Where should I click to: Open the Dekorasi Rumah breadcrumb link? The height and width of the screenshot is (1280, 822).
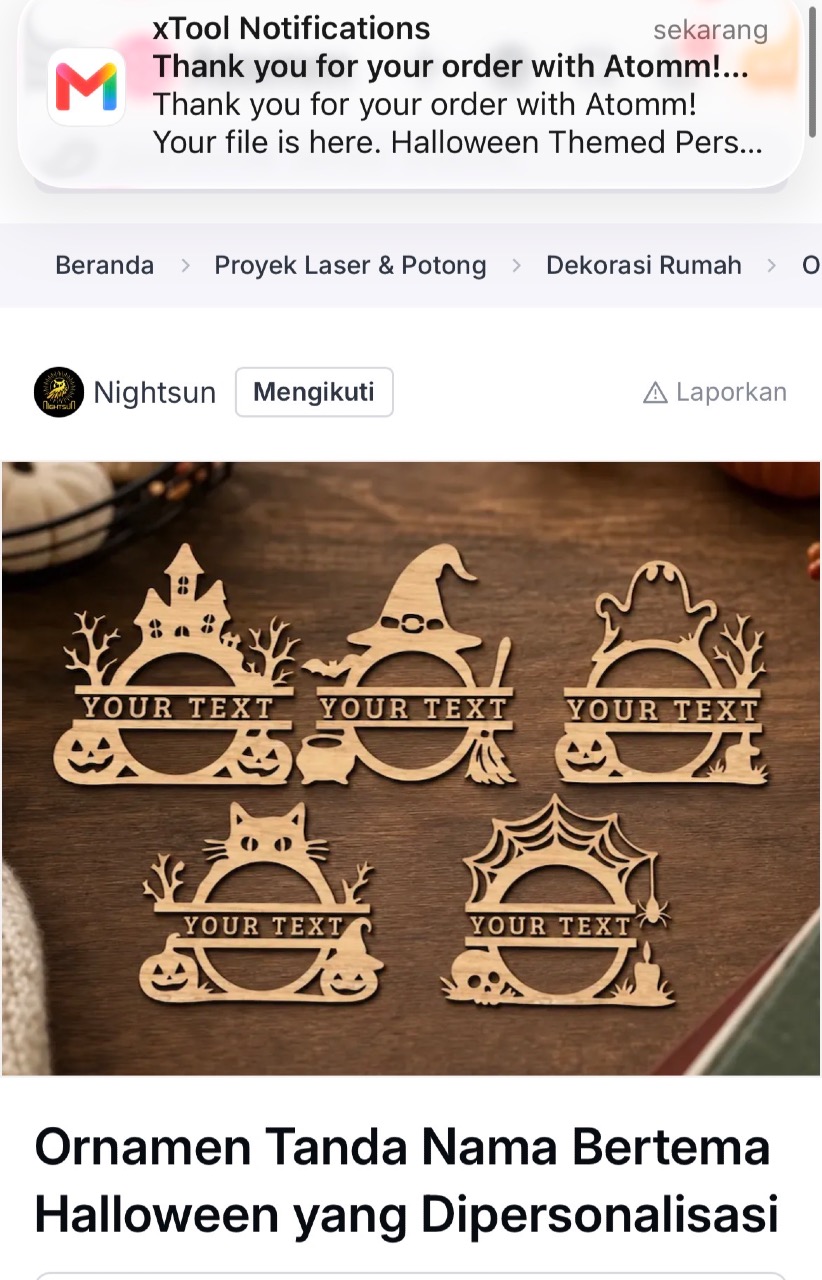[x=644, y=265]
